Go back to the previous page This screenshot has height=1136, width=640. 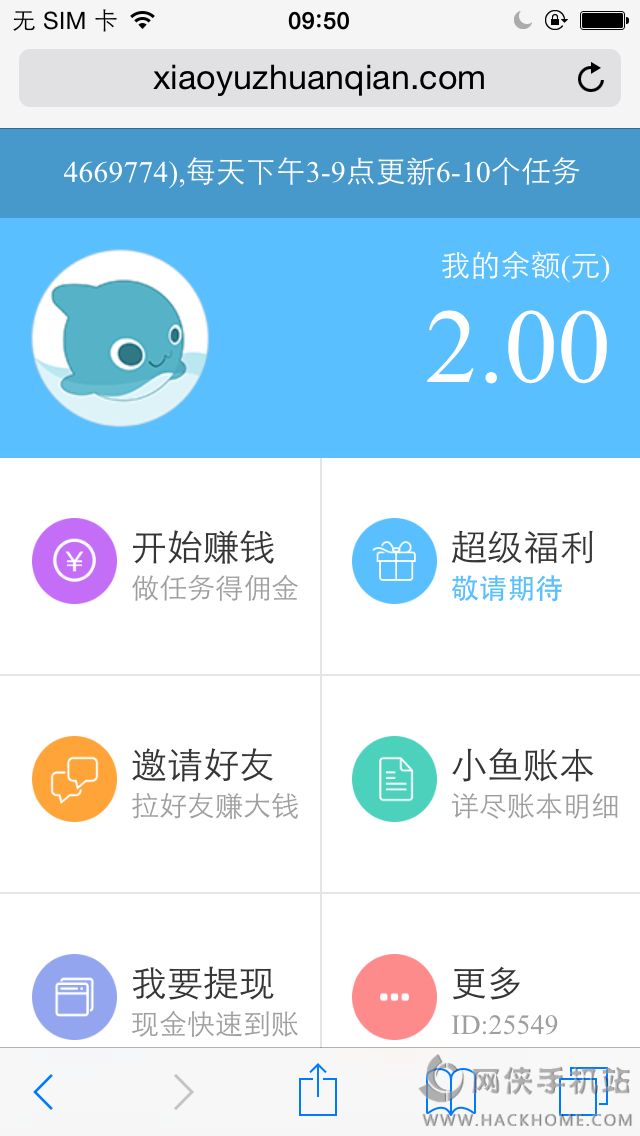(43, 1092)
